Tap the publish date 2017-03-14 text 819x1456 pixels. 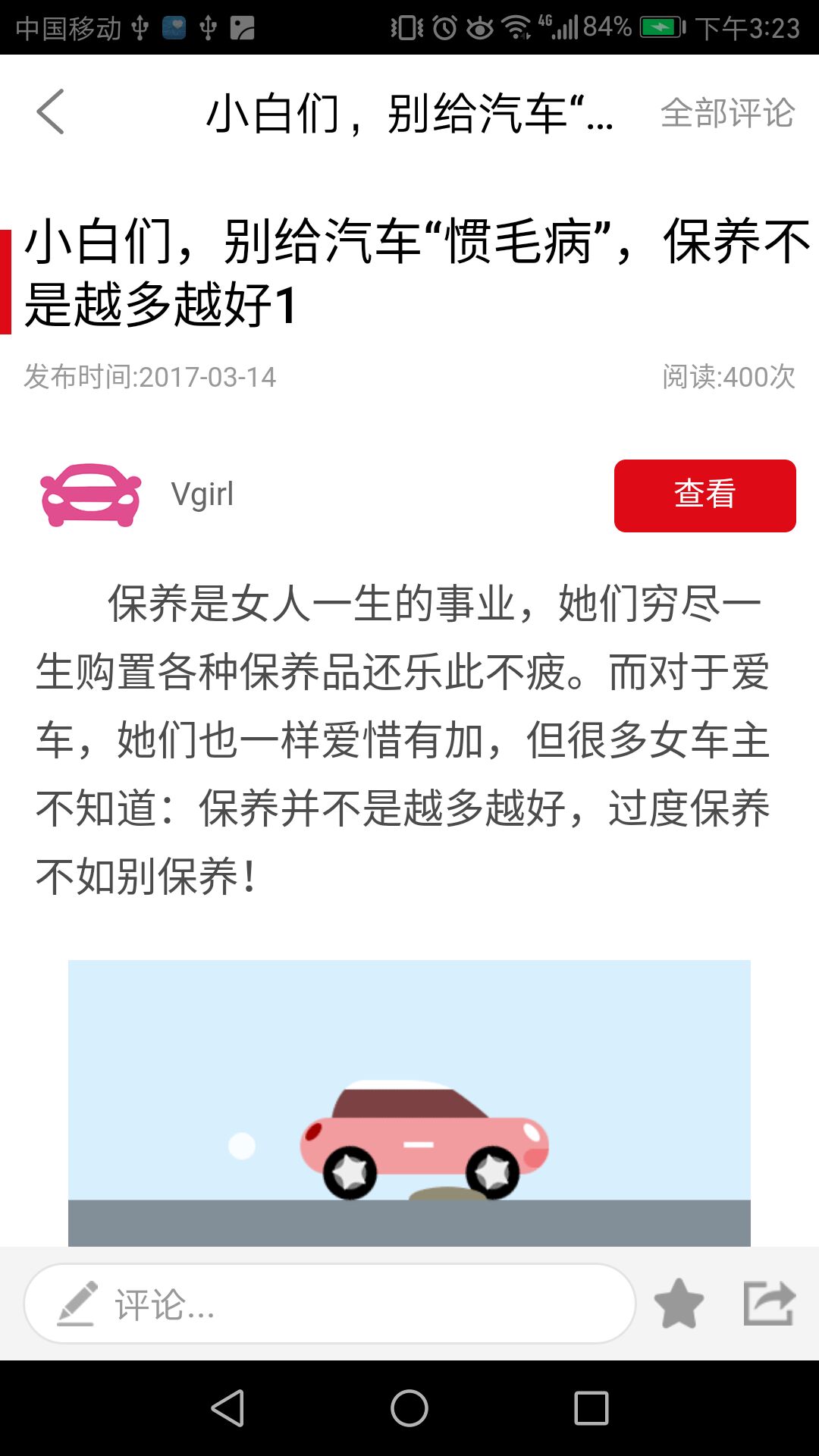(x=152, y=377)
